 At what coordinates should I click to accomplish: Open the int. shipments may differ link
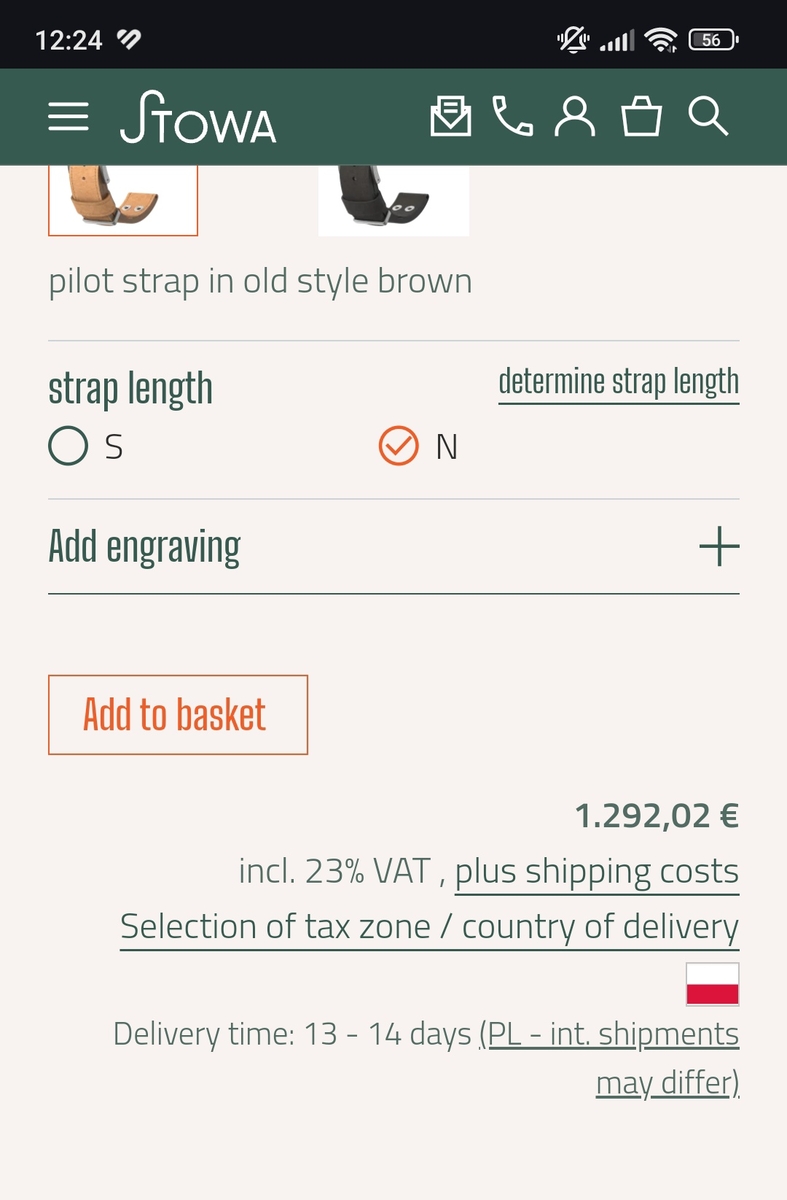pyautogui.click(x=610, y=1034)
